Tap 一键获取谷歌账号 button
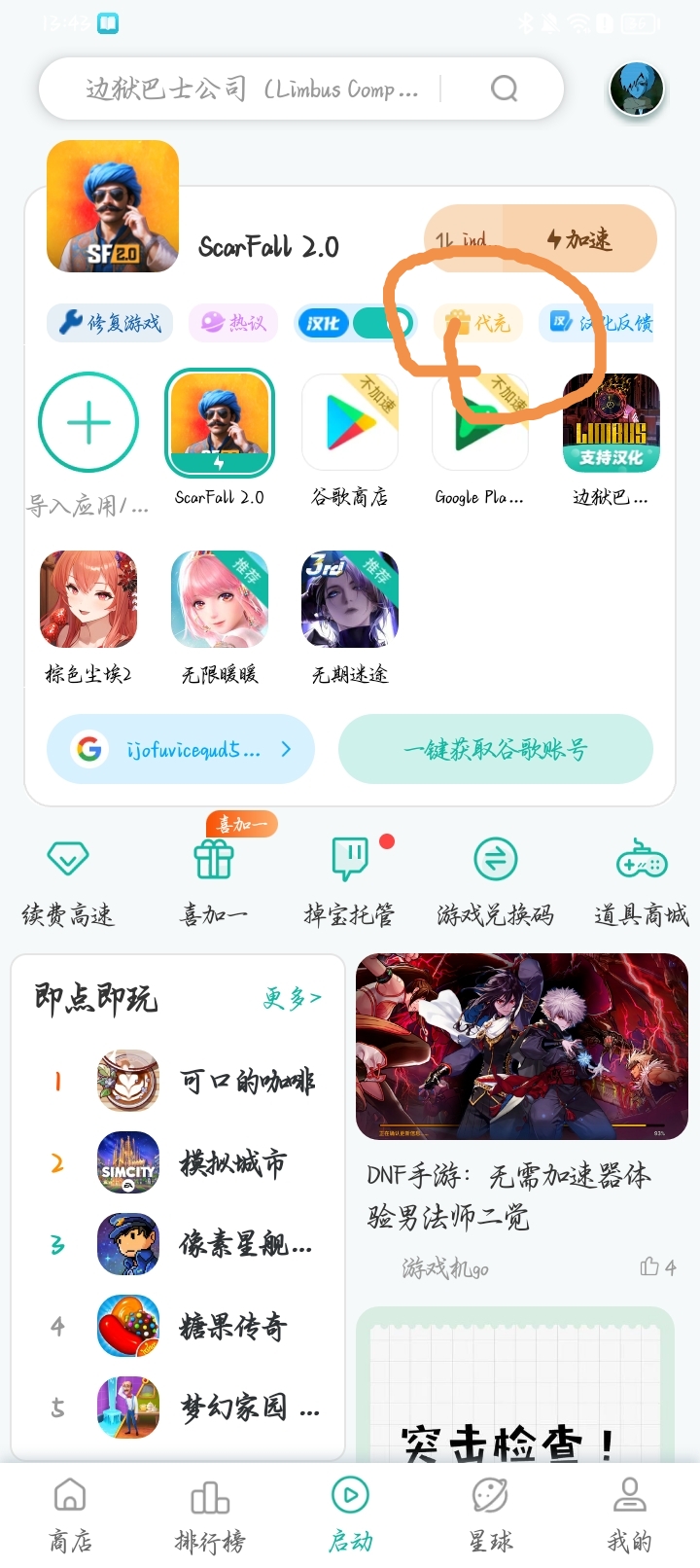The width and height of the screenshot is (700, 1568). [495, 749]
